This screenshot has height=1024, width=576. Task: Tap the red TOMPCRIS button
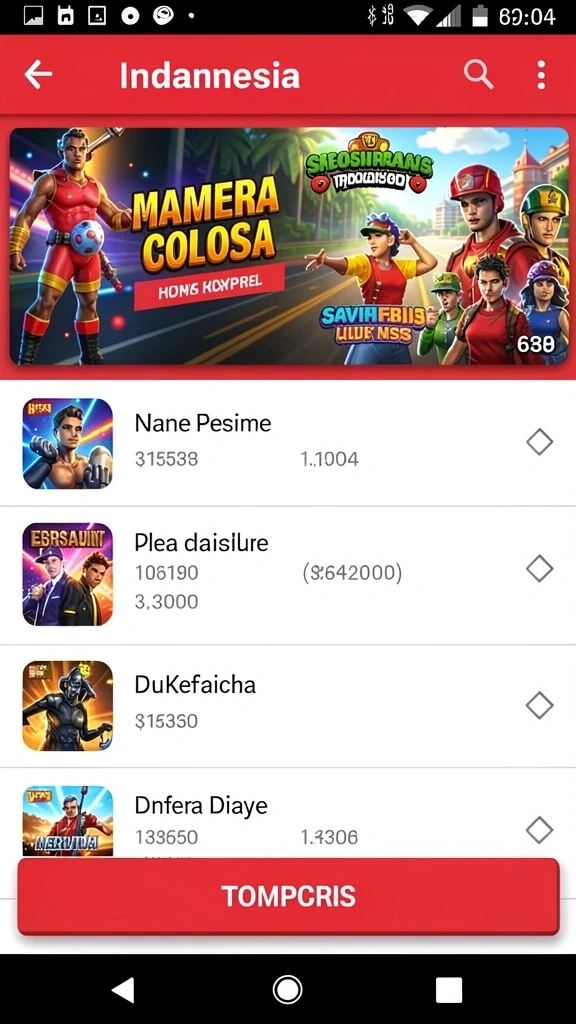pos(288,897)
